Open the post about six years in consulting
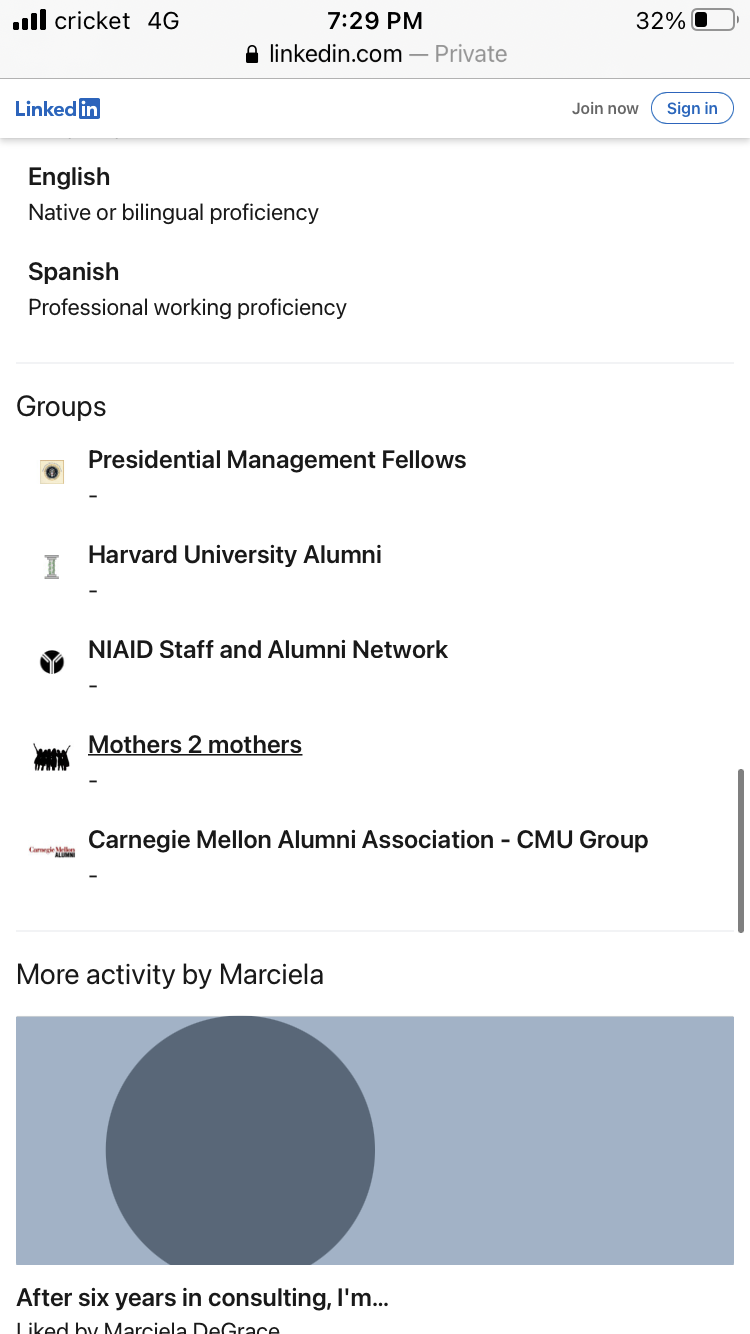 [x=202, y=1298]
